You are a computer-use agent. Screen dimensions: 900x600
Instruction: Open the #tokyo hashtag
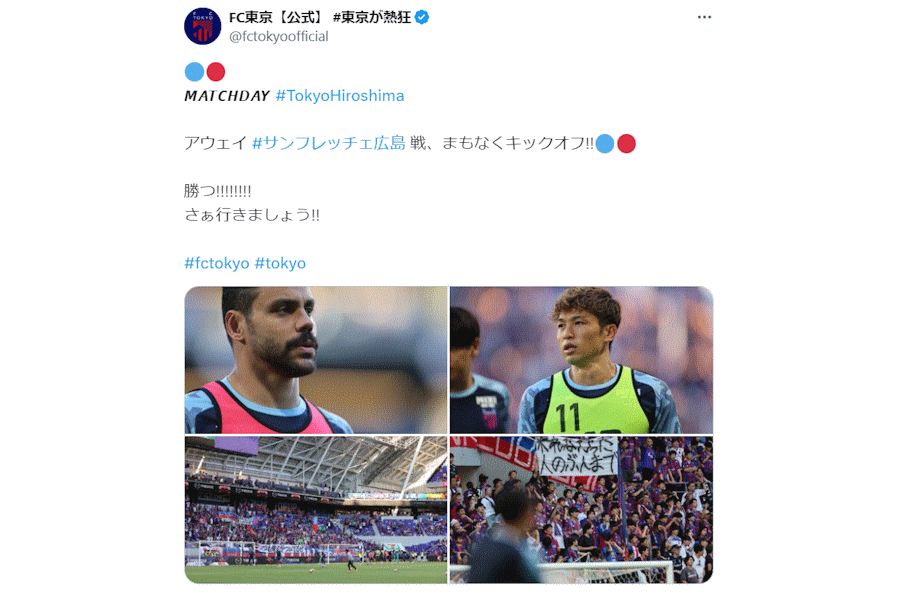(x=280, y=263)
